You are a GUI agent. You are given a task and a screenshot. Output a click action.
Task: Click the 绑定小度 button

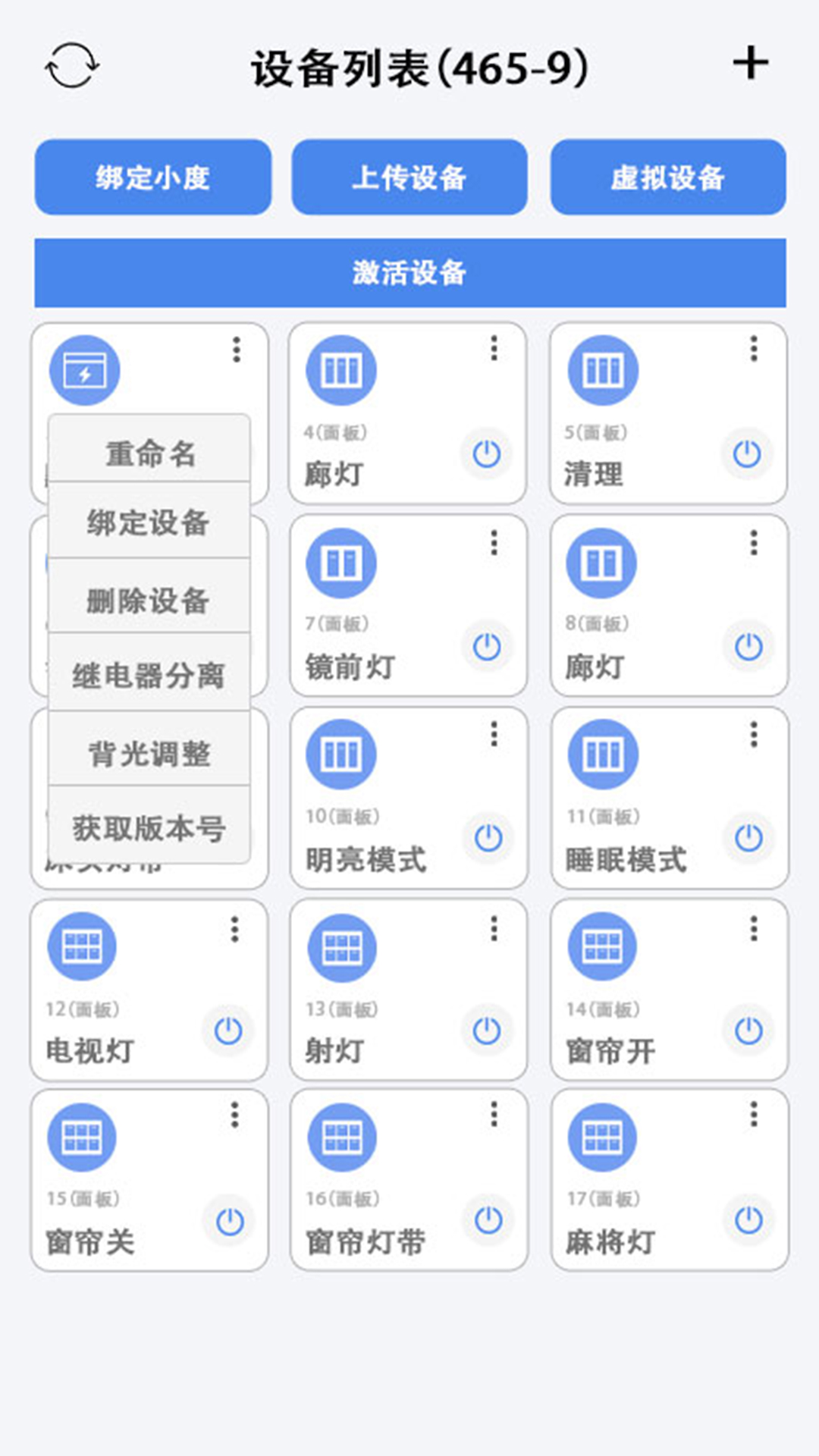pos(152,177)
